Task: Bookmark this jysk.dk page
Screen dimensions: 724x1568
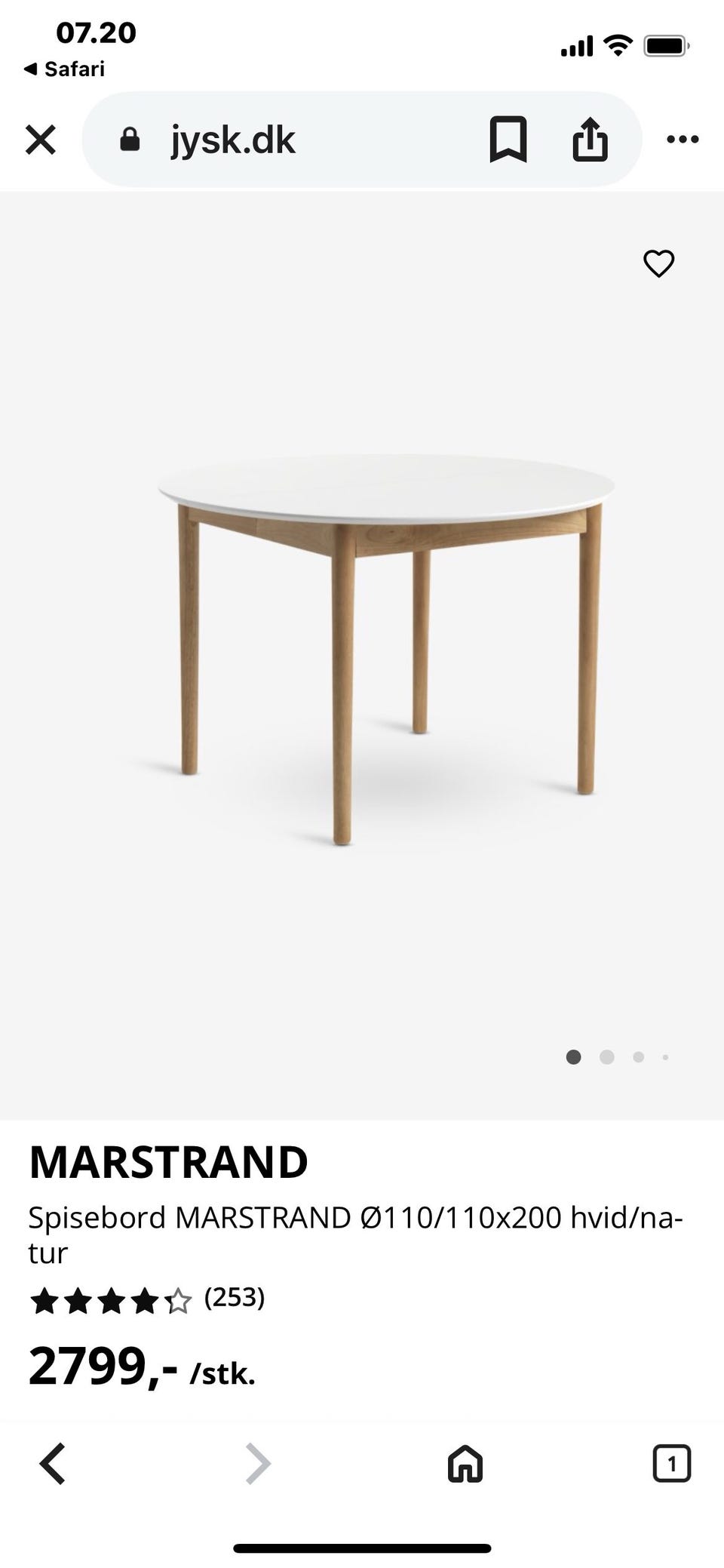Action: tap(508, 140)
